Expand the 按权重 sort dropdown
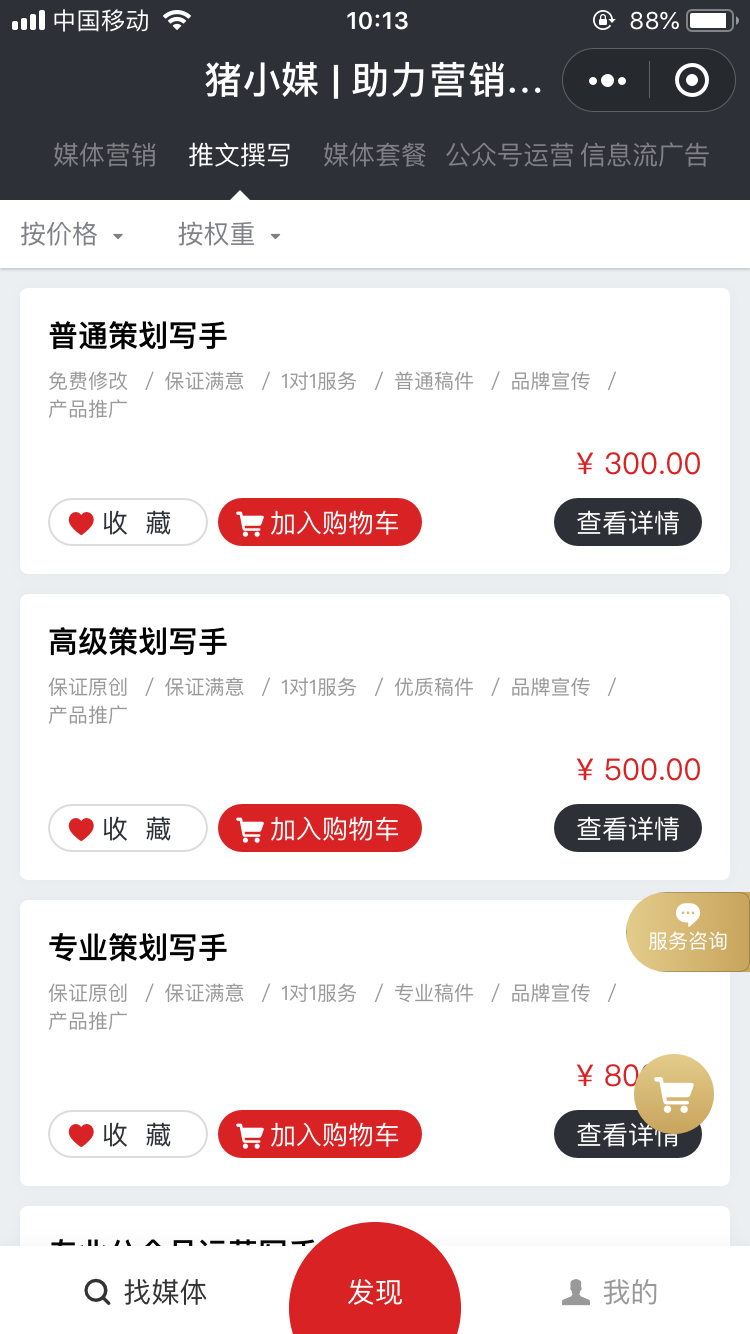750x1334 pixels. [229, 234]
